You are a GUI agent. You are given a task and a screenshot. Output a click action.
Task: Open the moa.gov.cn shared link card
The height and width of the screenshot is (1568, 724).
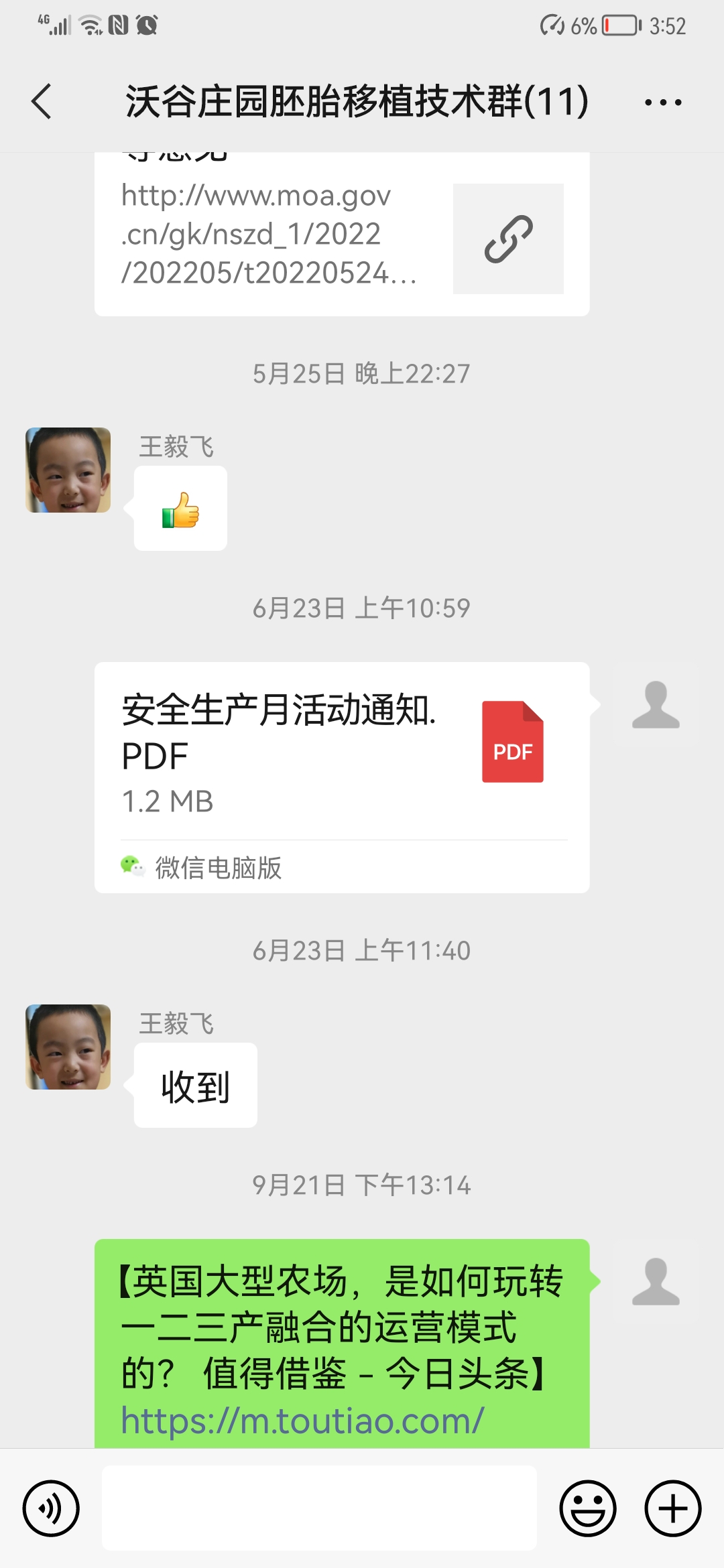point(342,235)
